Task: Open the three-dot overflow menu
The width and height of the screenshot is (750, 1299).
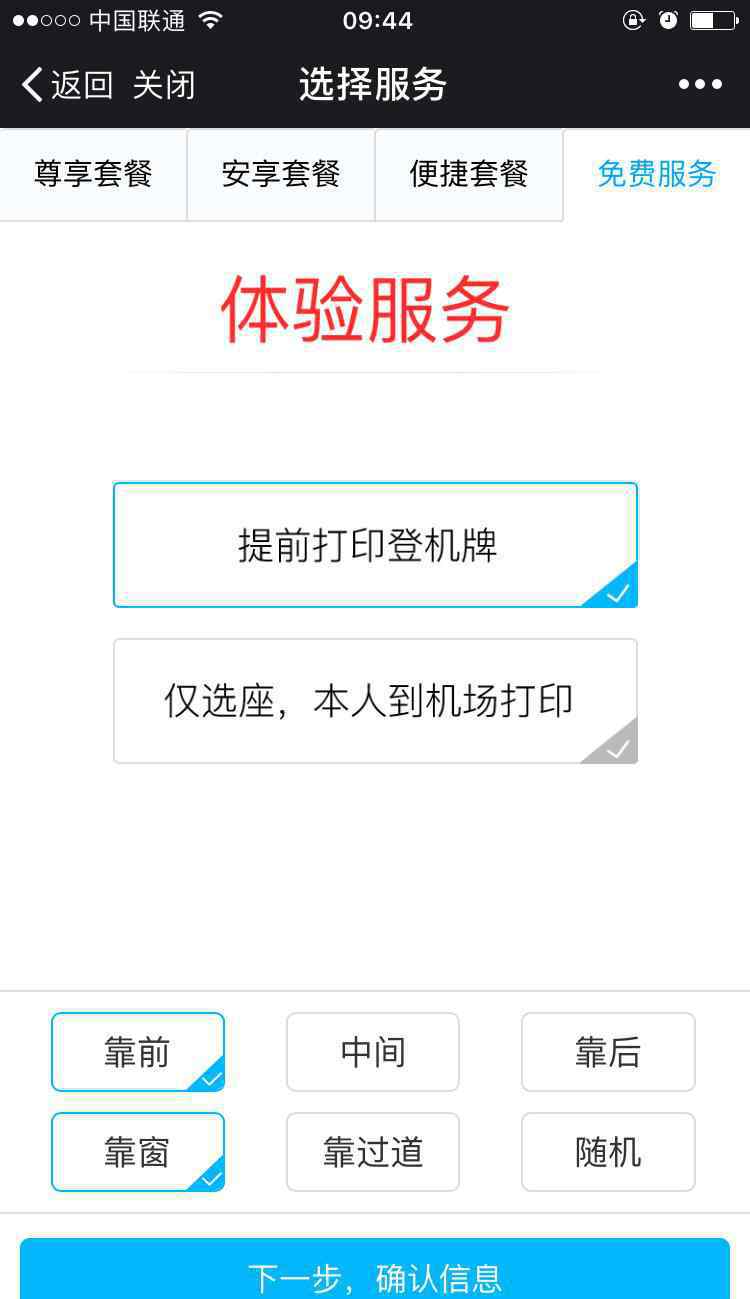Action: [700, 85]
